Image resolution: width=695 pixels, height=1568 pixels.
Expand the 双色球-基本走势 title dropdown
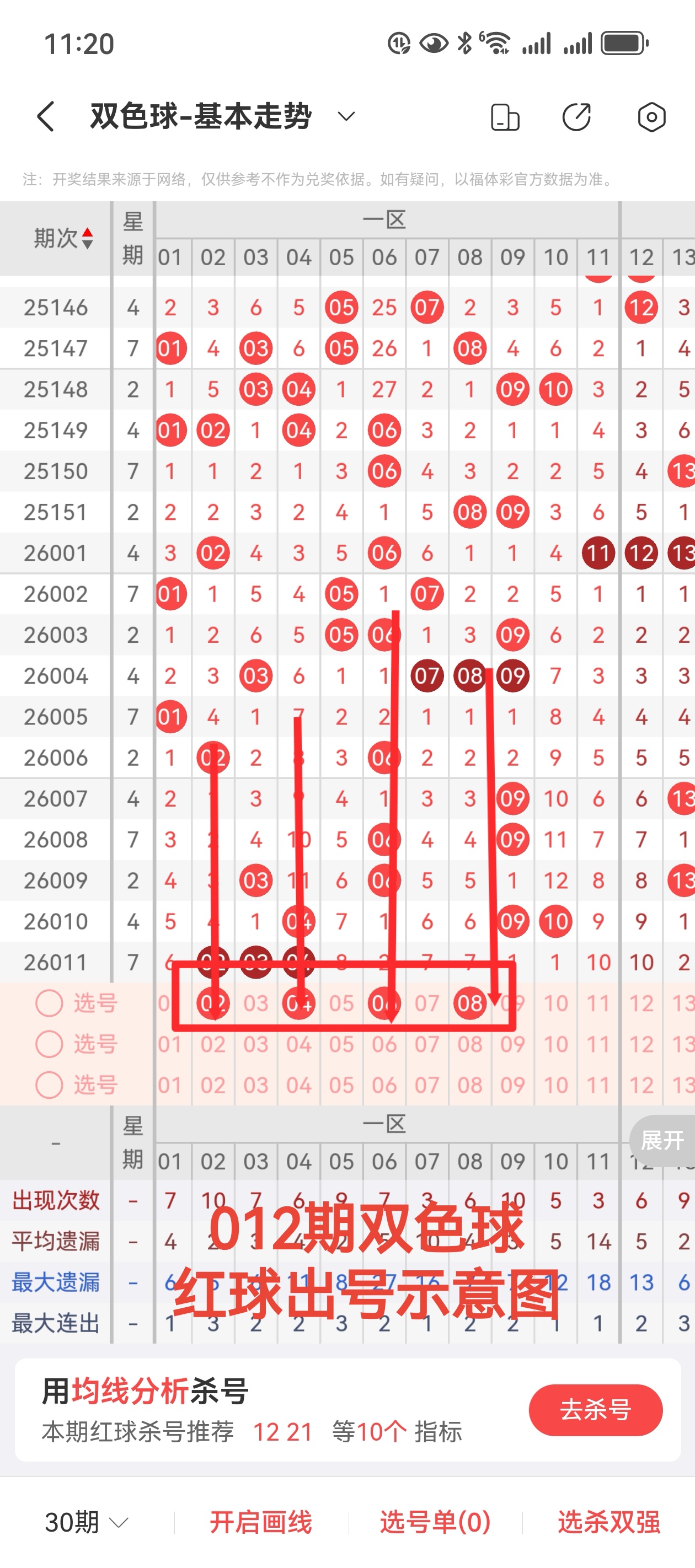tap(346, 116)
